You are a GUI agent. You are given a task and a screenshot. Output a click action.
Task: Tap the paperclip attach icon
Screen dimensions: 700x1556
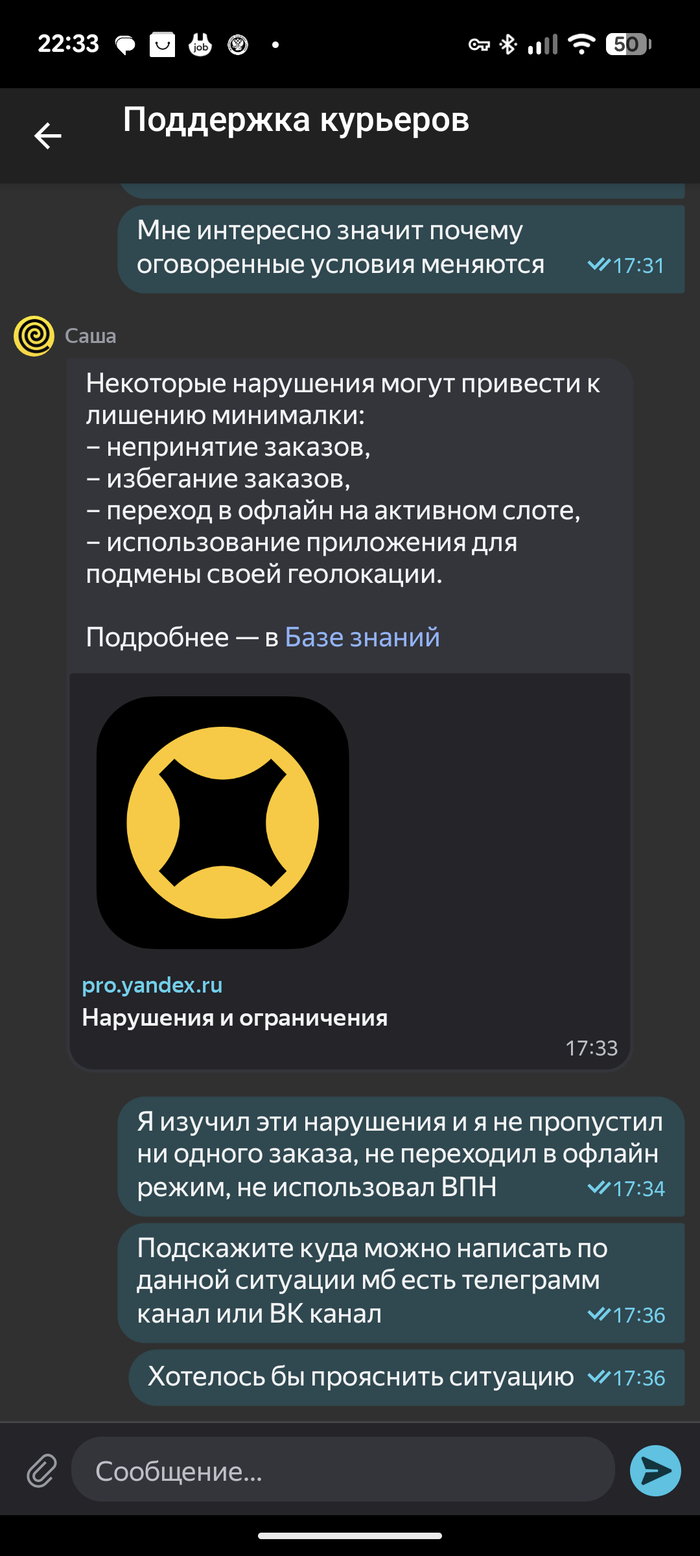[x=40, y=1470]
